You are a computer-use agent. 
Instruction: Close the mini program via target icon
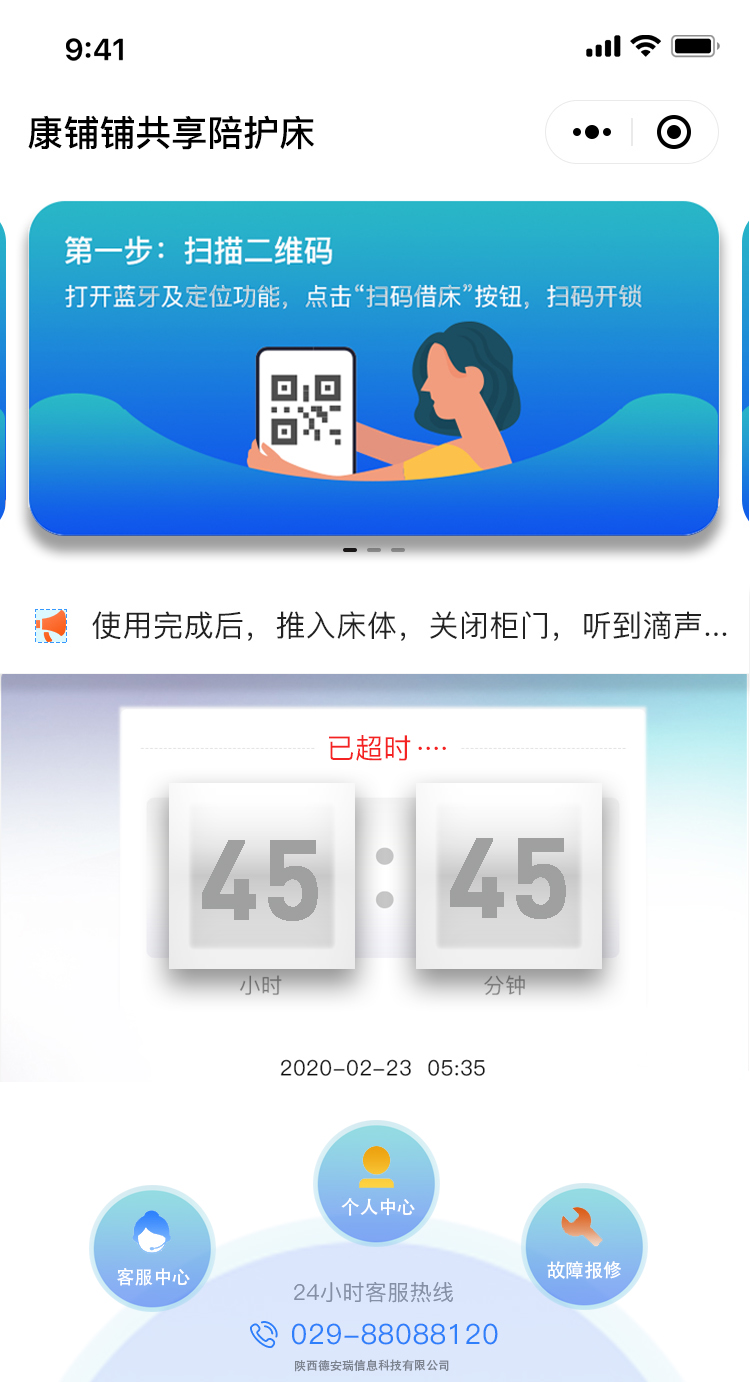pos(674,132)
